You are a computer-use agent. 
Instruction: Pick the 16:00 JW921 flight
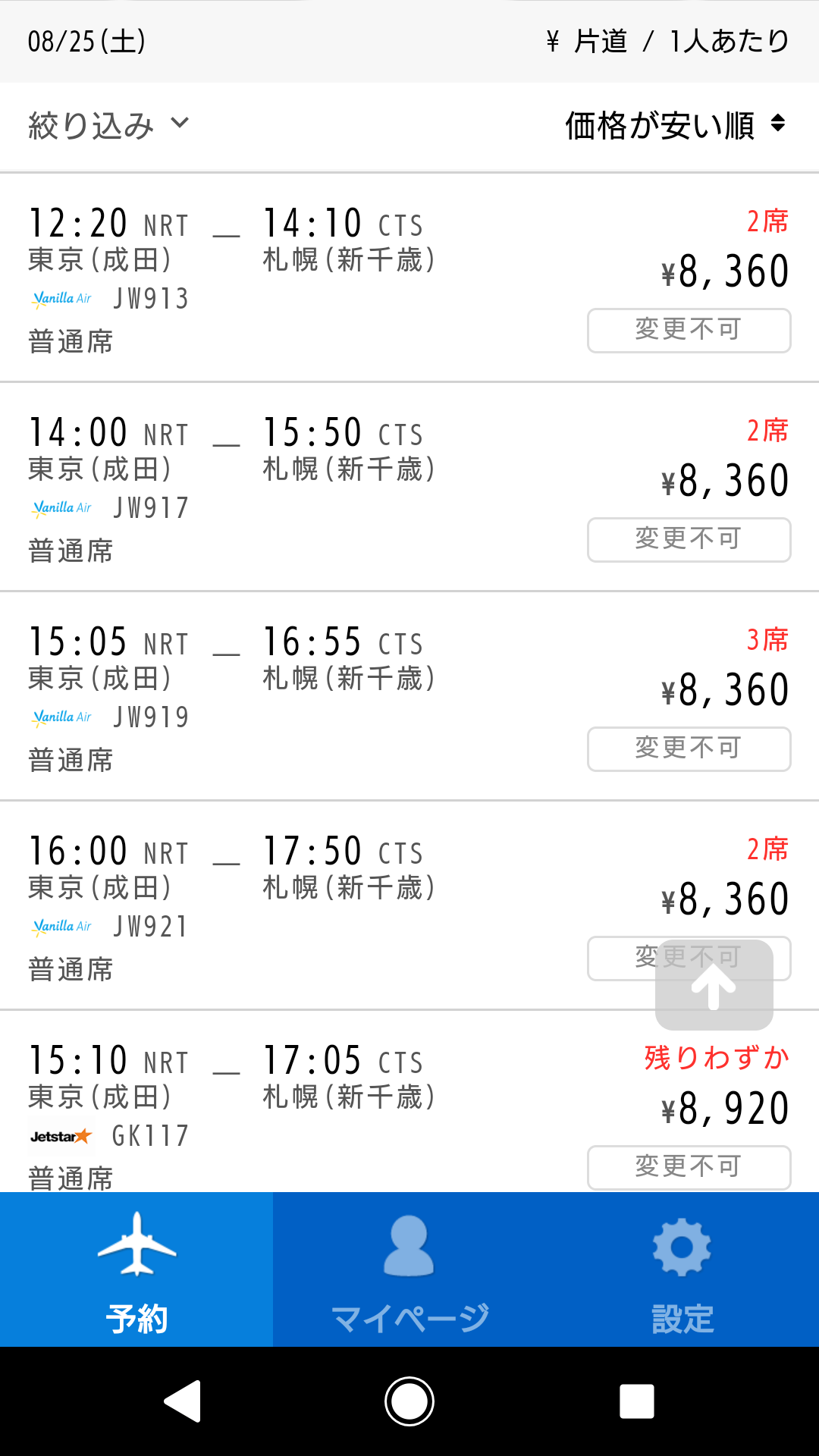[303, 905]
